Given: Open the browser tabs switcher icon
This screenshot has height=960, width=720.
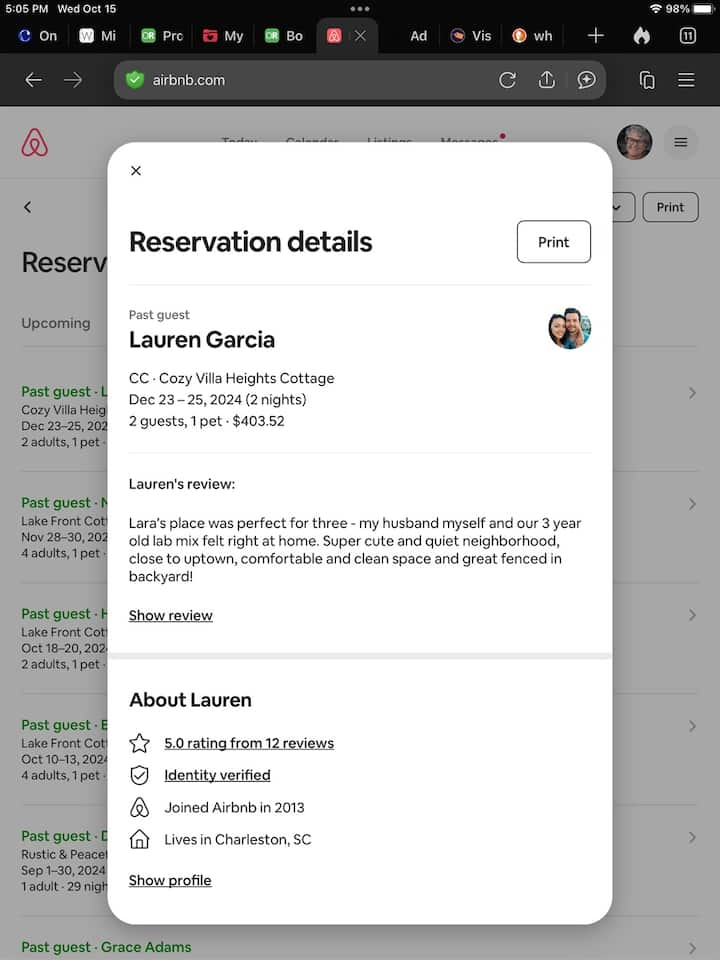Looking at the screenshot, I should 647,80.
